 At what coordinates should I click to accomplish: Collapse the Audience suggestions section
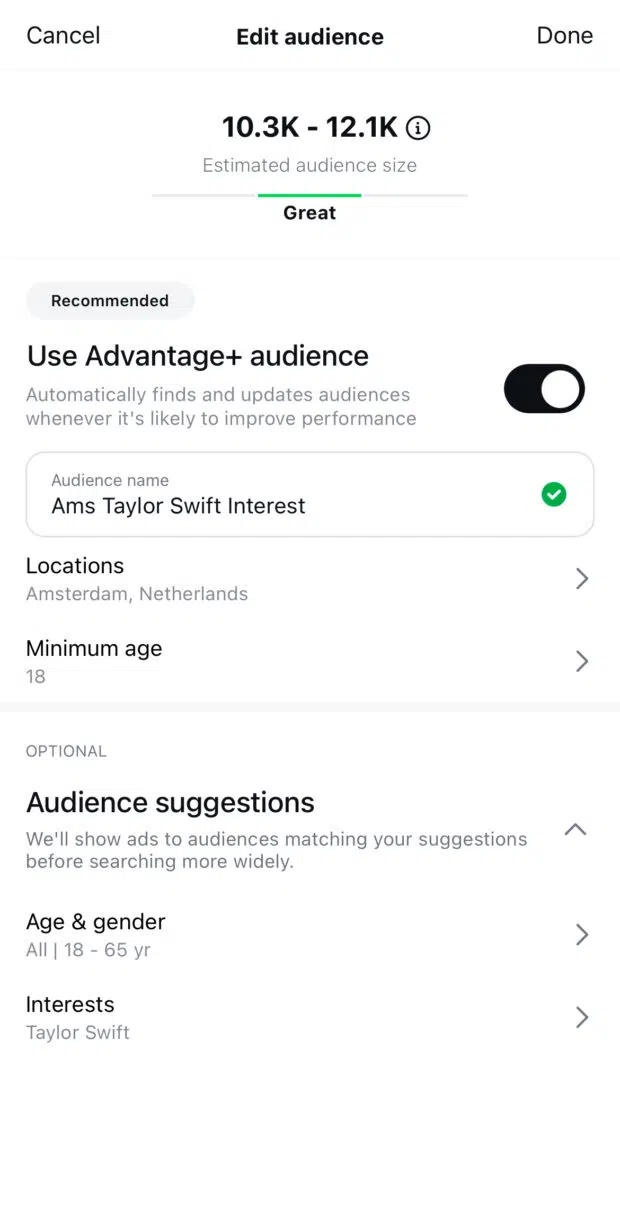pyautogui.click(x=575, y=830)
